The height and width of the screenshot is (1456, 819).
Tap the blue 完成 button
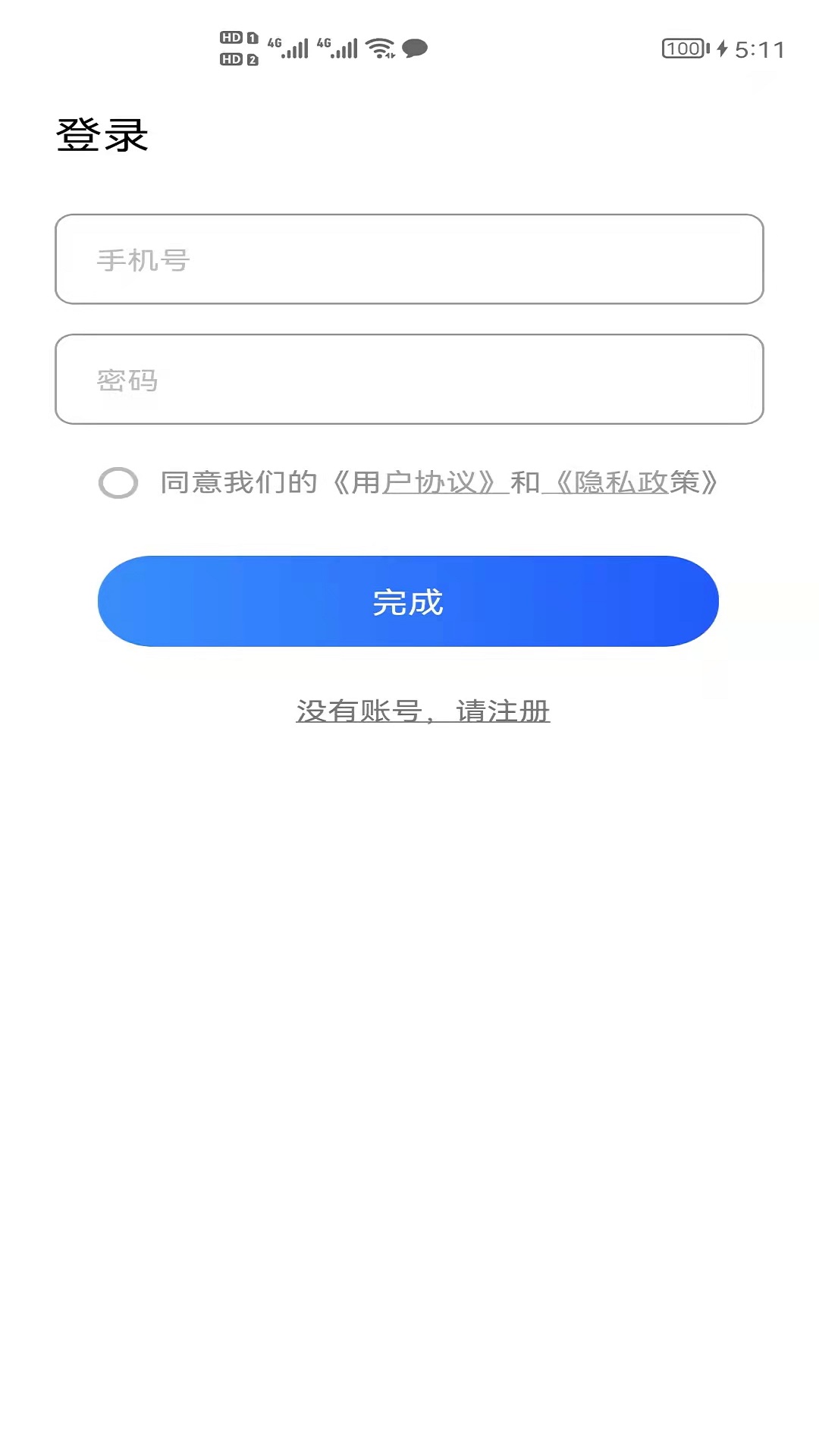pyautogui.click(x=408, y=601)
